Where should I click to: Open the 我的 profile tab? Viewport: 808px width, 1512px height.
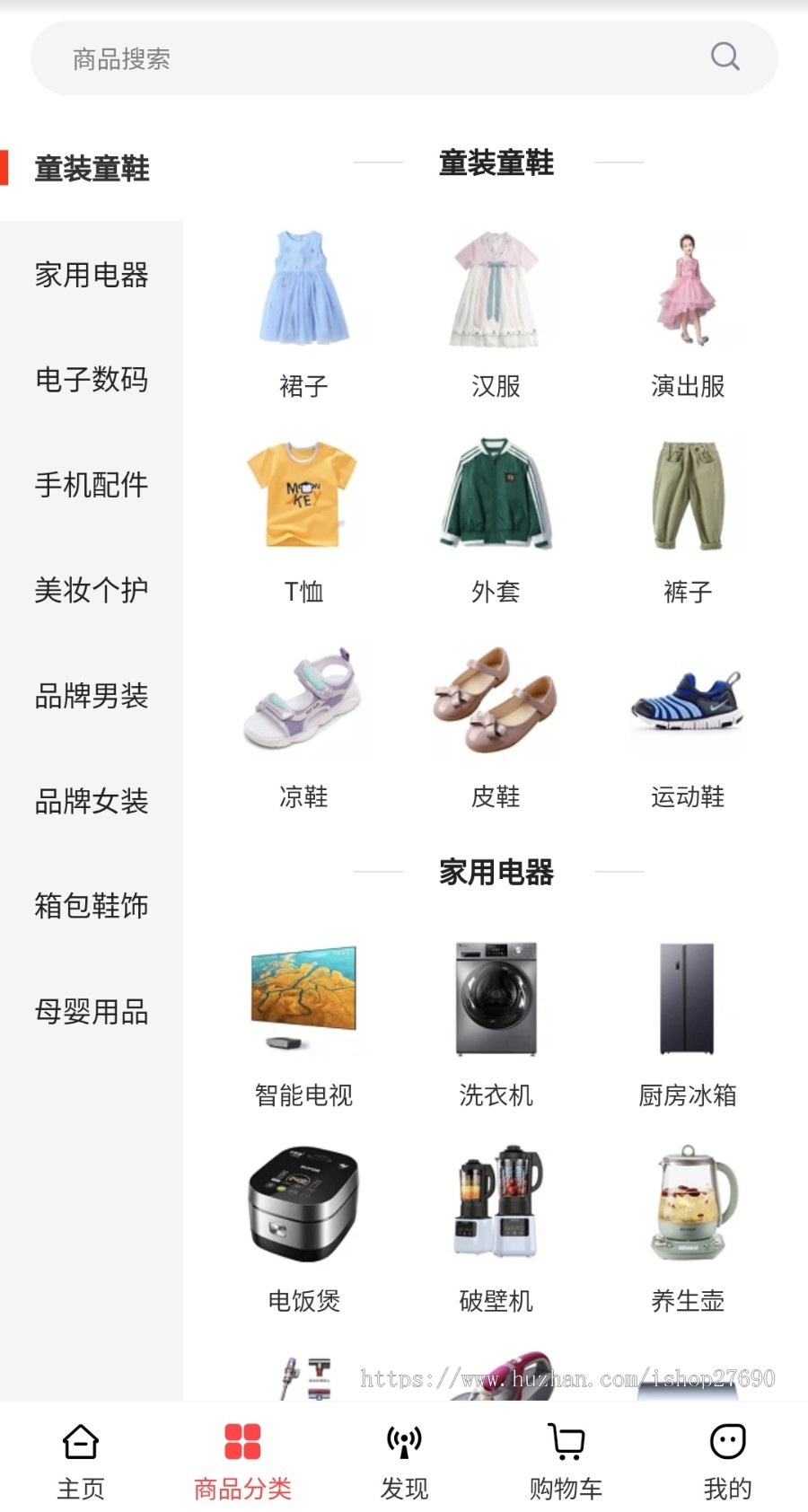pos(727,1460)
